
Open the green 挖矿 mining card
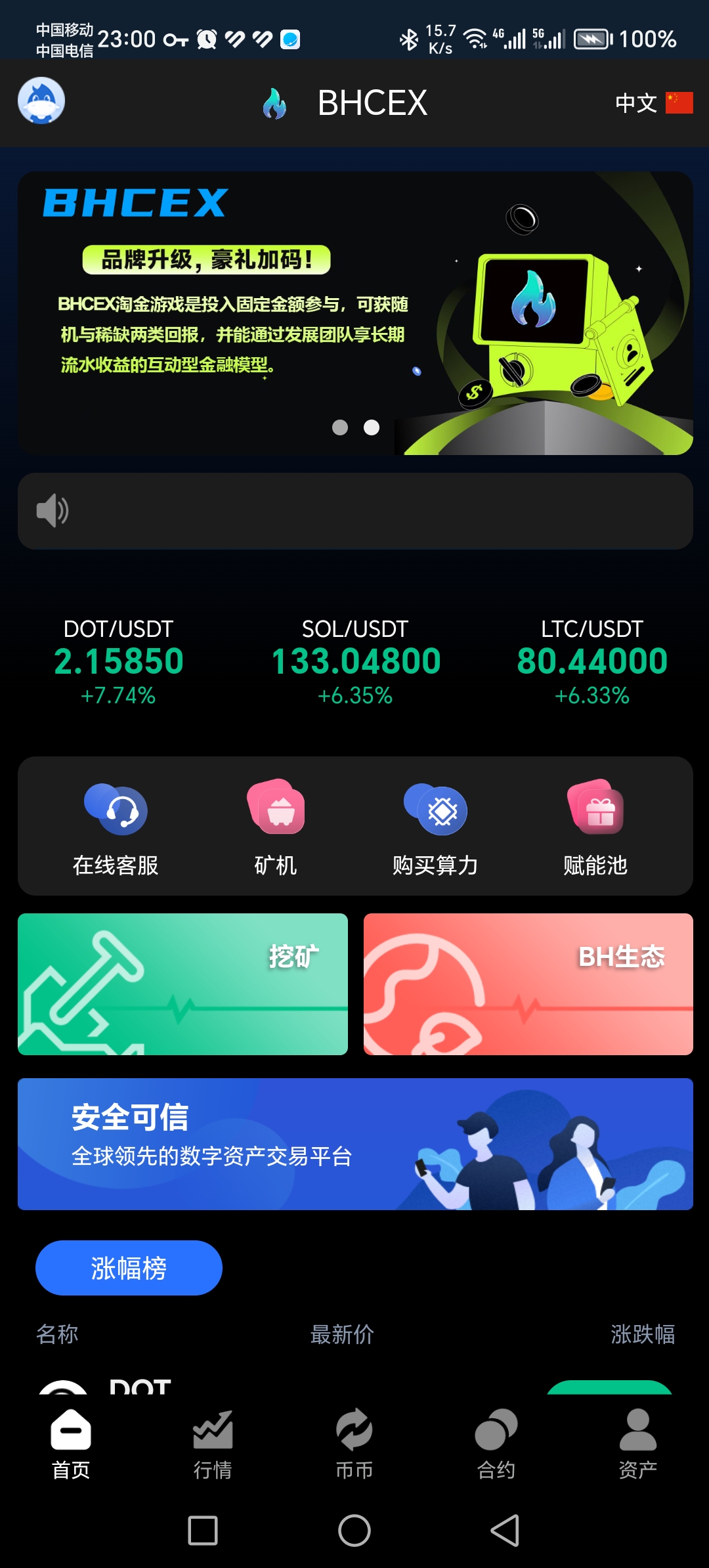pyautogui.click(x=183, y=984)
